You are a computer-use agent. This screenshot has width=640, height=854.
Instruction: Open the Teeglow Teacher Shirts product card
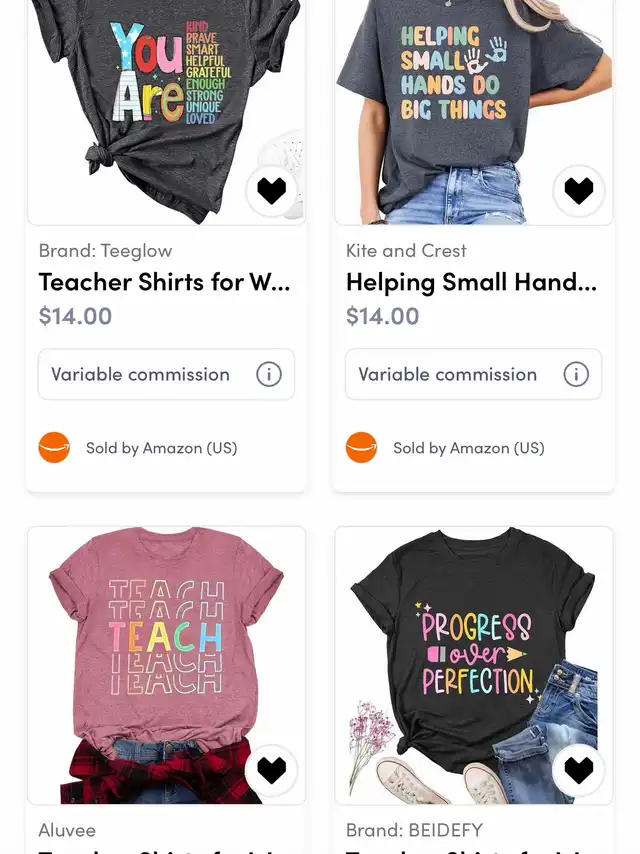click(x=165, y=283)
